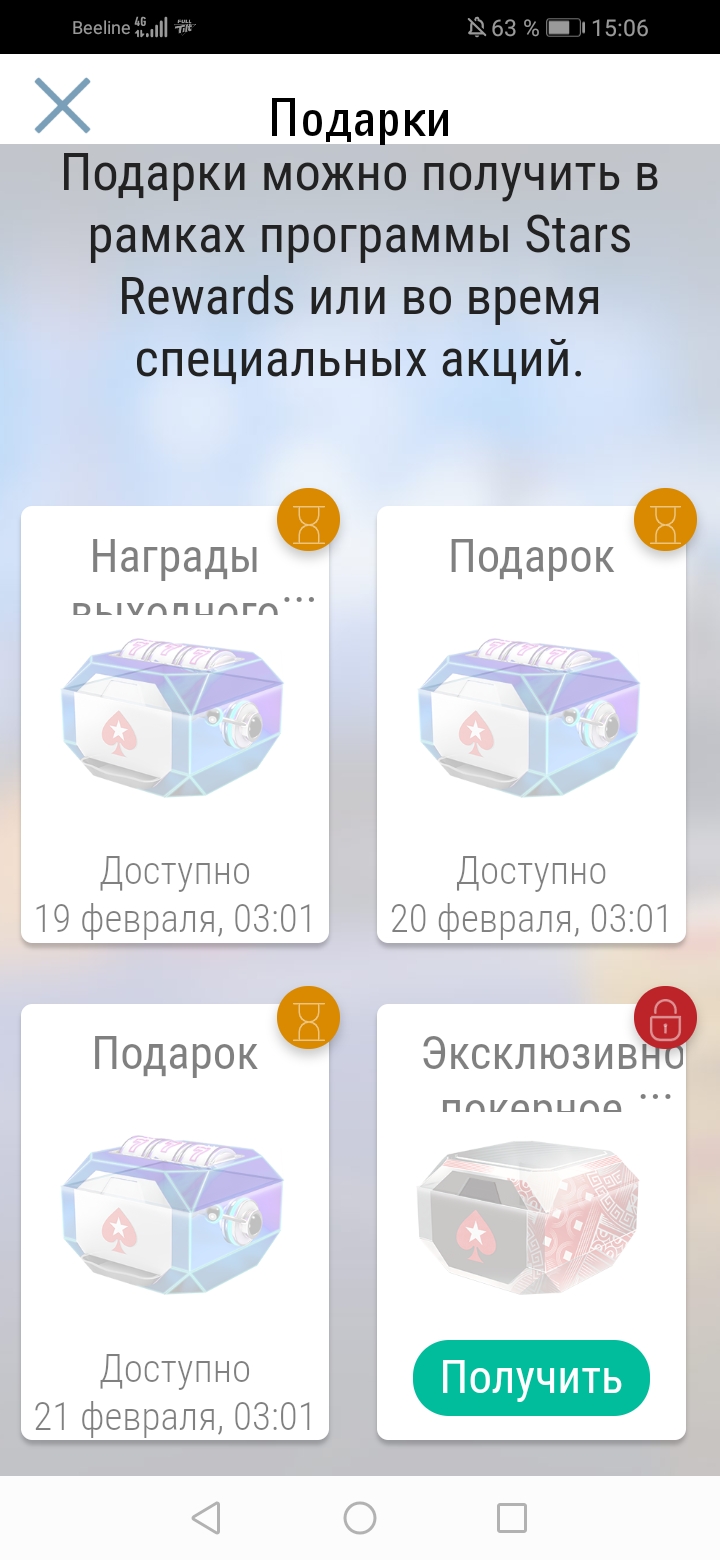Go back with system back button
The height and width of the screenshot is (1560, 720).
(x=206, y=1518)
